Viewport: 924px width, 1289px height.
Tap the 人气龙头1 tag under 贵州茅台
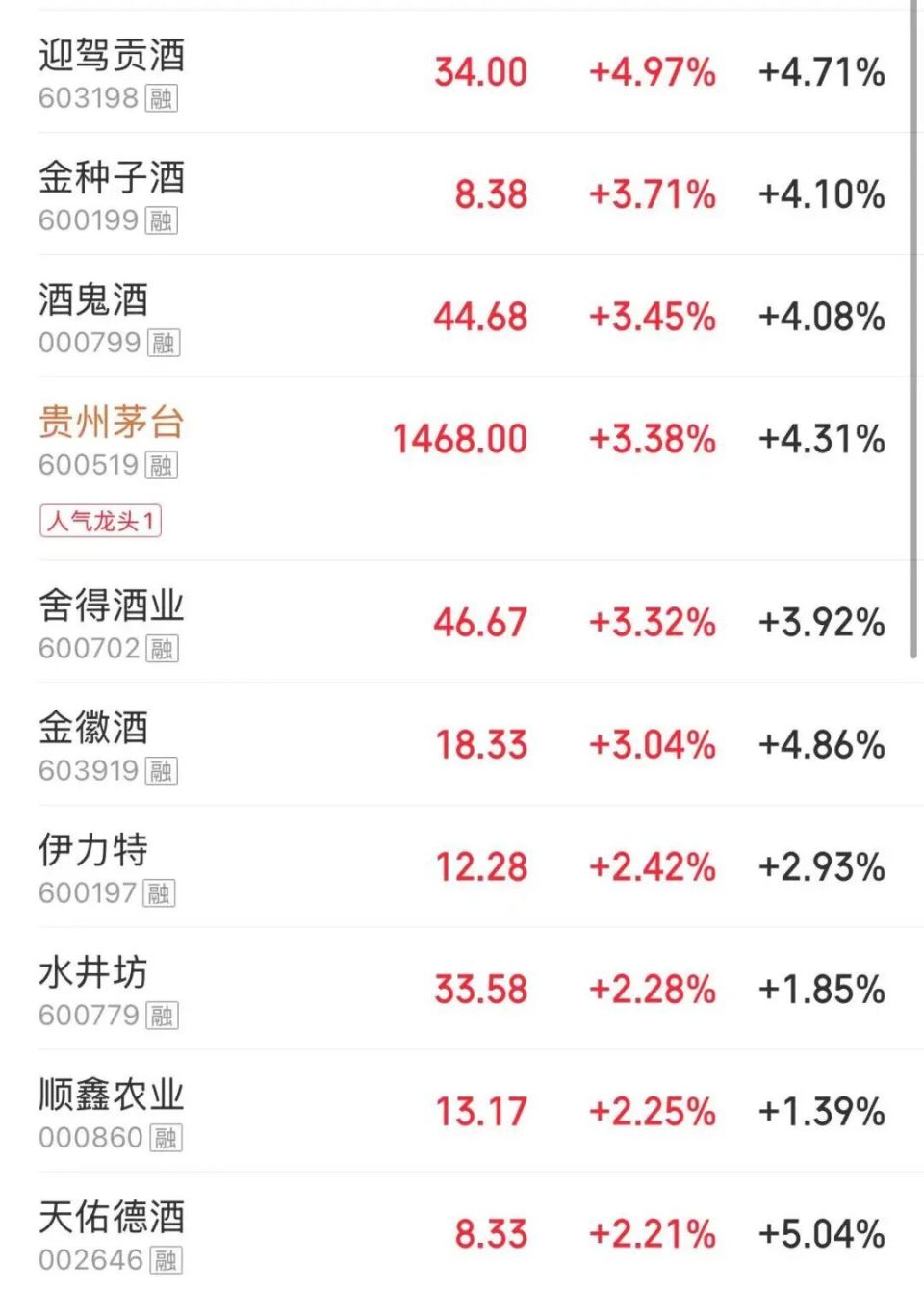(x=101, y=521)
